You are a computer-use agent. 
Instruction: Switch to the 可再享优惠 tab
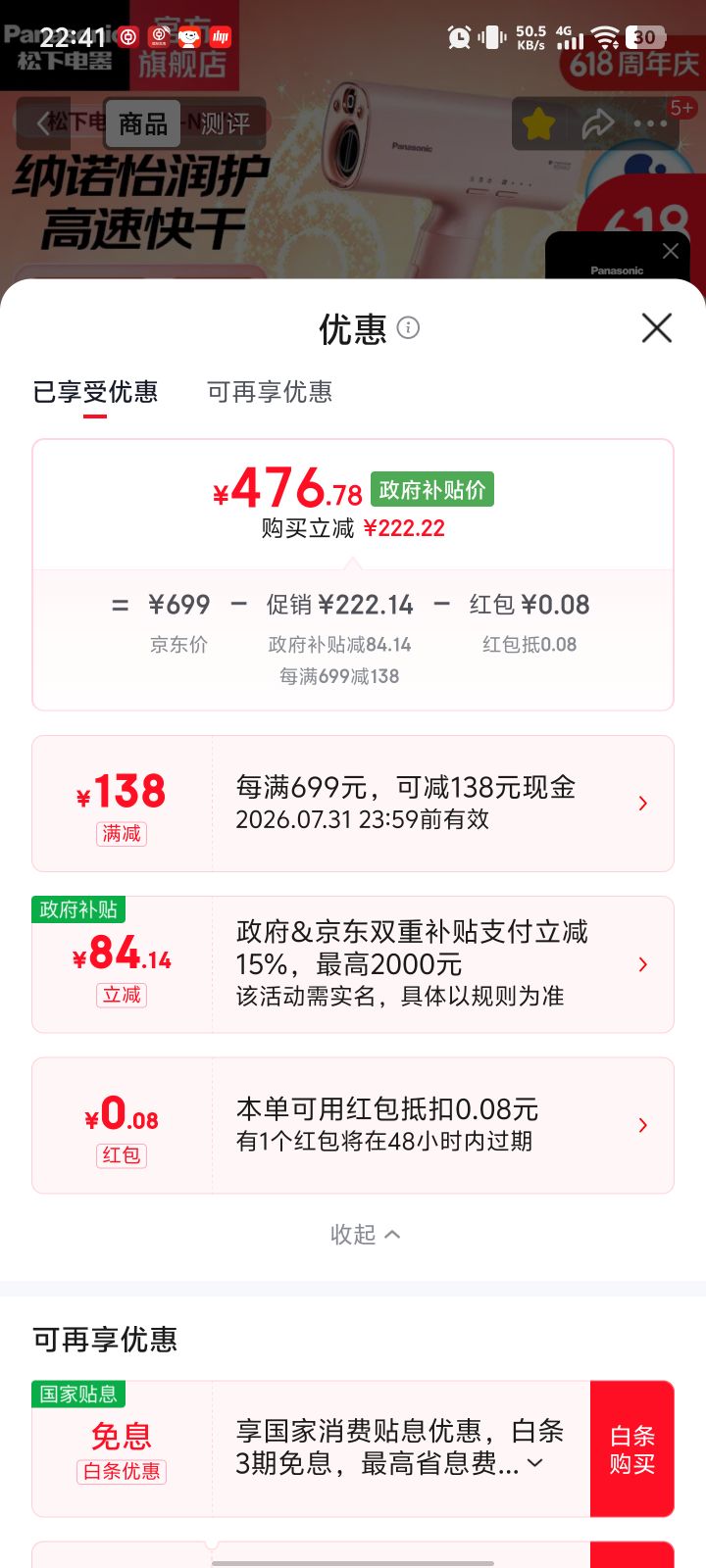(x=270, y=392)
